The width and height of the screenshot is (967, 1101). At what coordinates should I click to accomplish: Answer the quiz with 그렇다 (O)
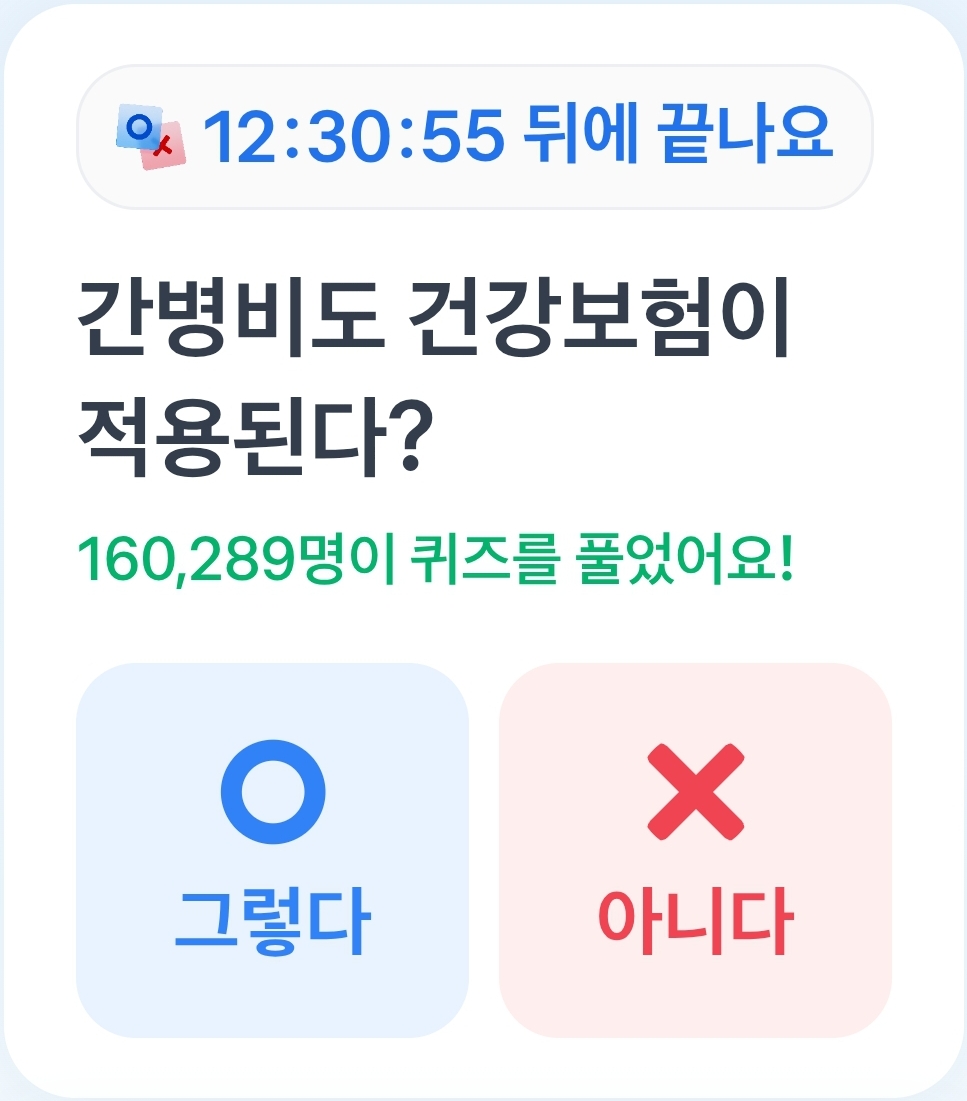(x=272, y=849)
